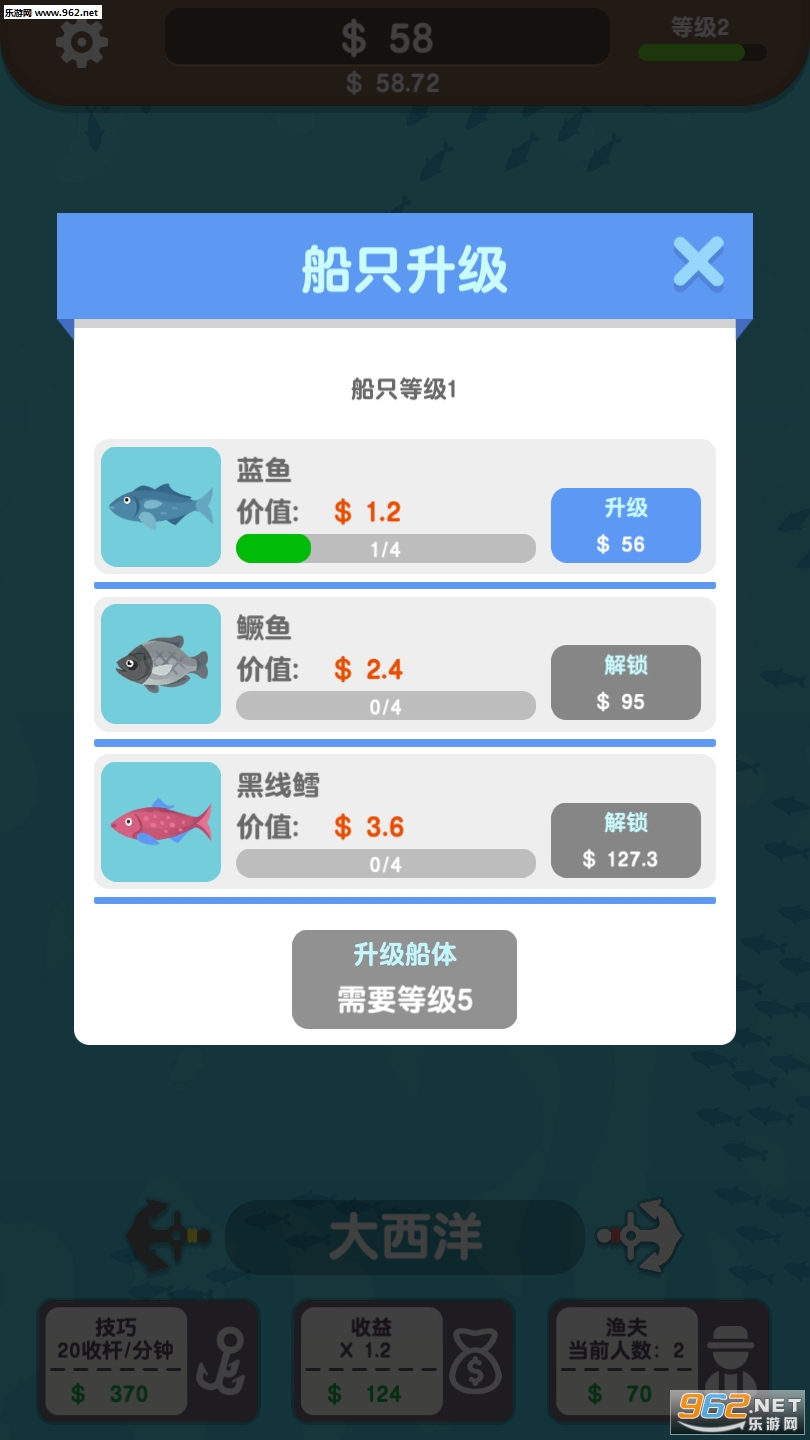
Task: Close the 船只升级 dialog
Action: pos(697,265)
